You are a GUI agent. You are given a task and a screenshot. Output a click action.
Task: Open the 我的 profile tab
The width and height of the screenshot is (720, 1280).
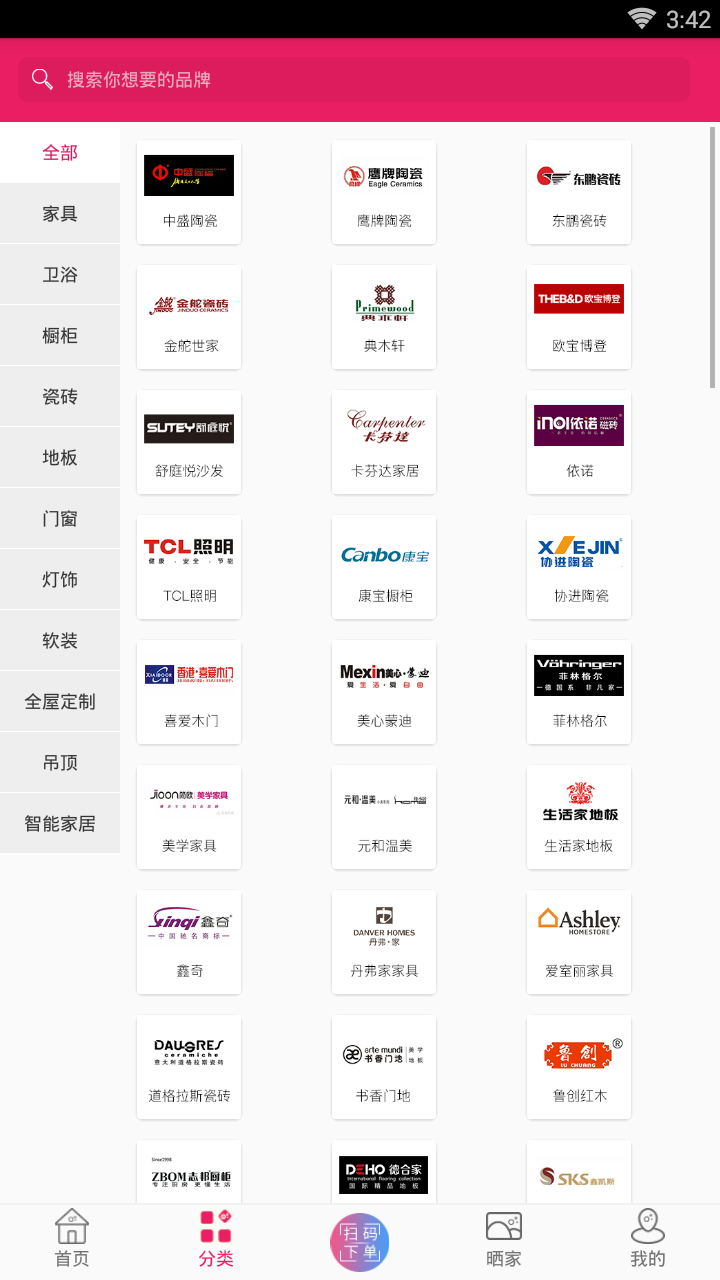click(x=648, y=1240)
